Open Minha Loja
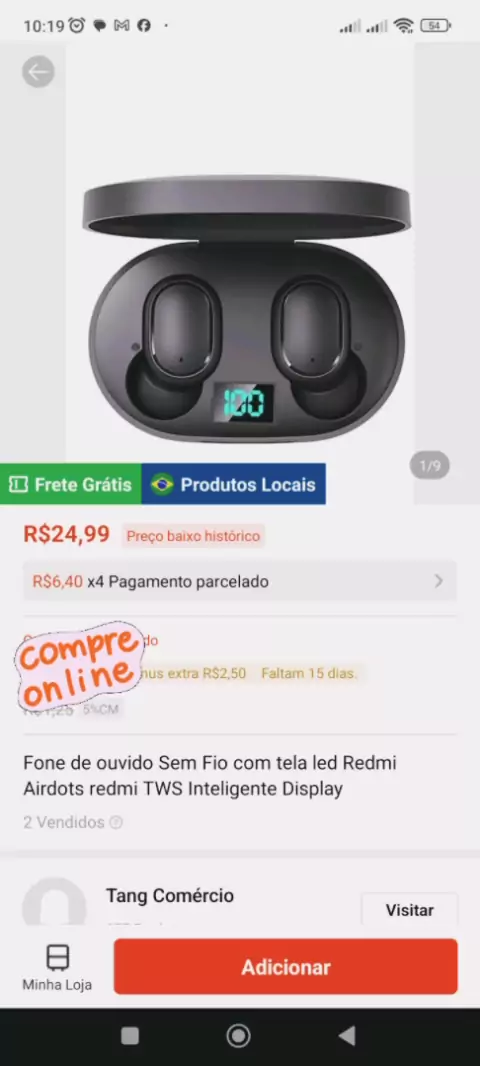 [x=57, y=967]
